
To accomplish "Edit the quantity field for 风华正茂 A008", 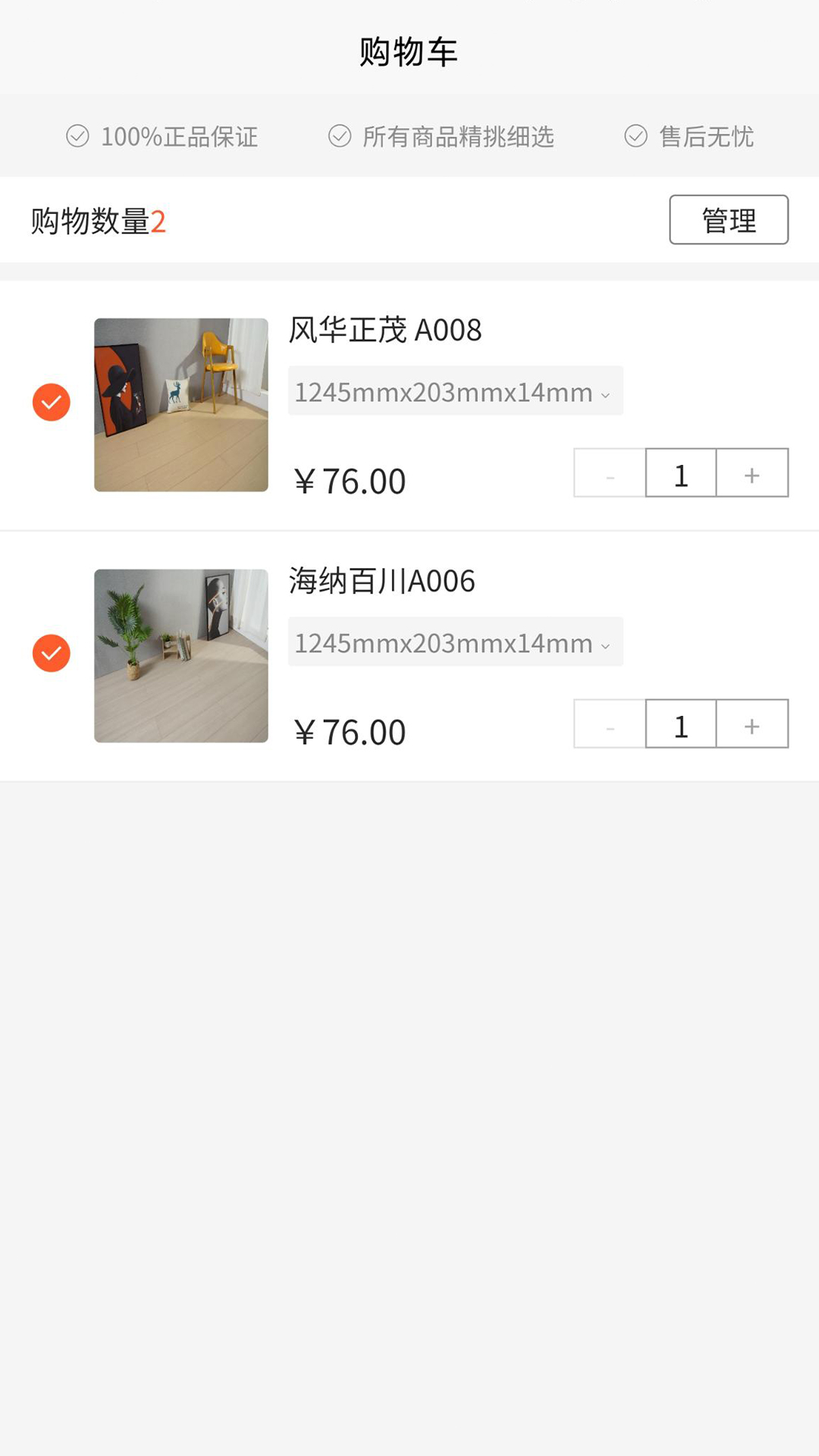I will pos(680,473).
